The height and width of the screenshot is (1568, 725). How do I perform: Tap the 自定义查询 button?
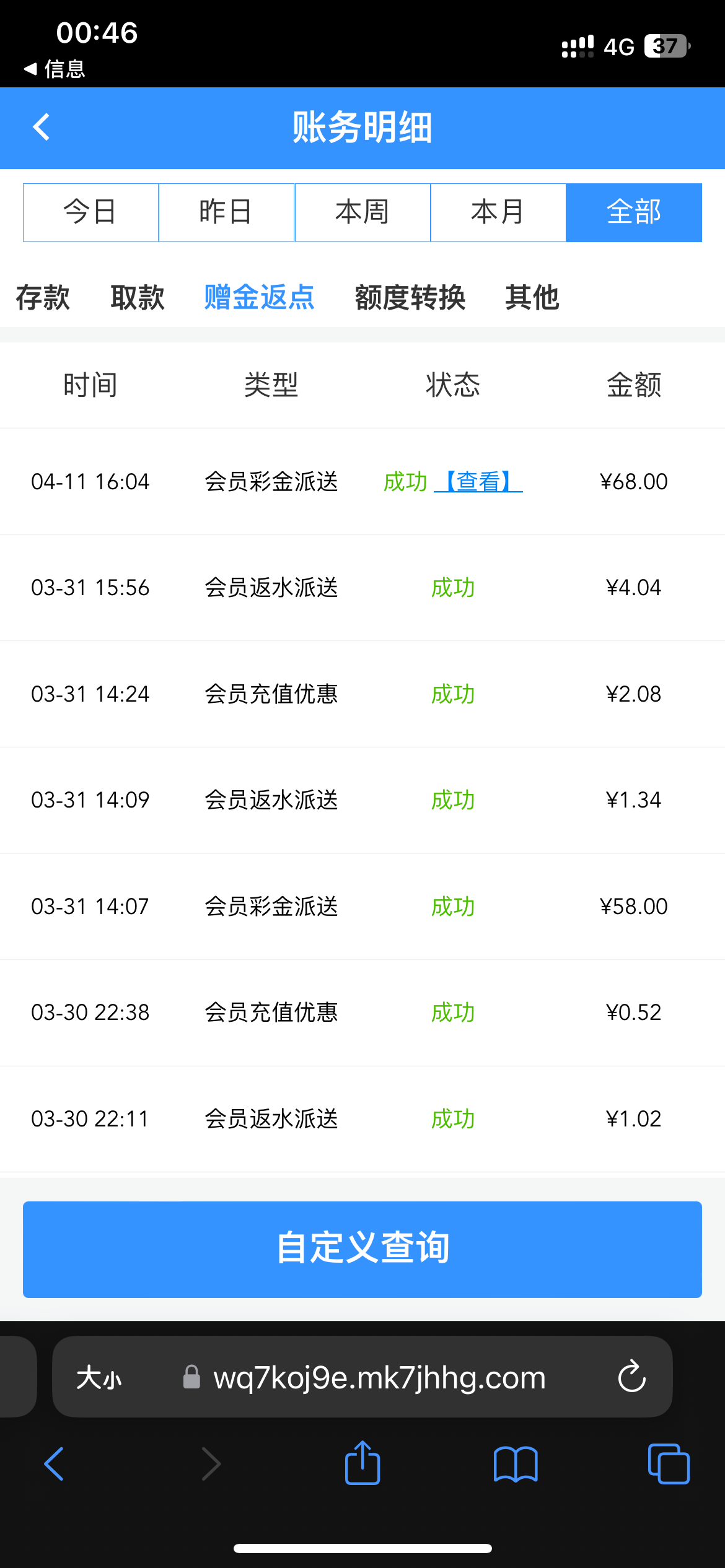coord(362,1249)
